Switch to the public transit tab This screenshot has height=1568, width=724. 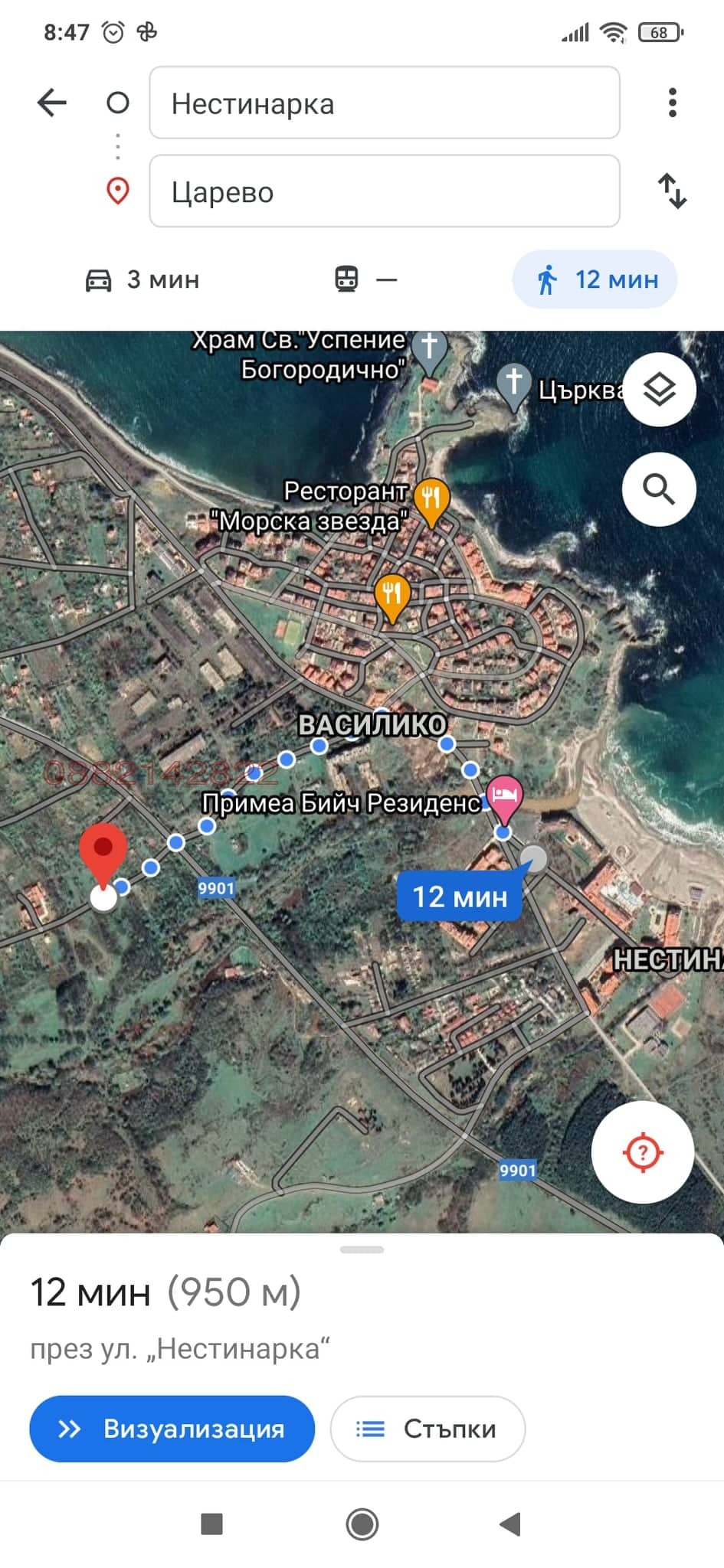click(365, 279)
